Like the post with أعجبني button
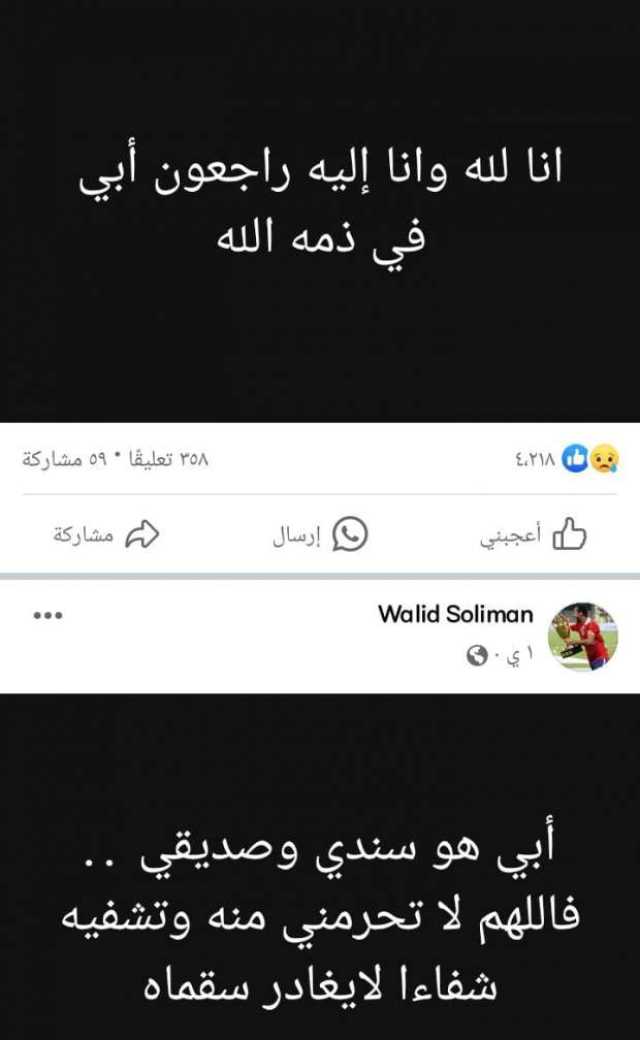The width and height of the screenshot is (640, 1040). click(x=534, y=536)
